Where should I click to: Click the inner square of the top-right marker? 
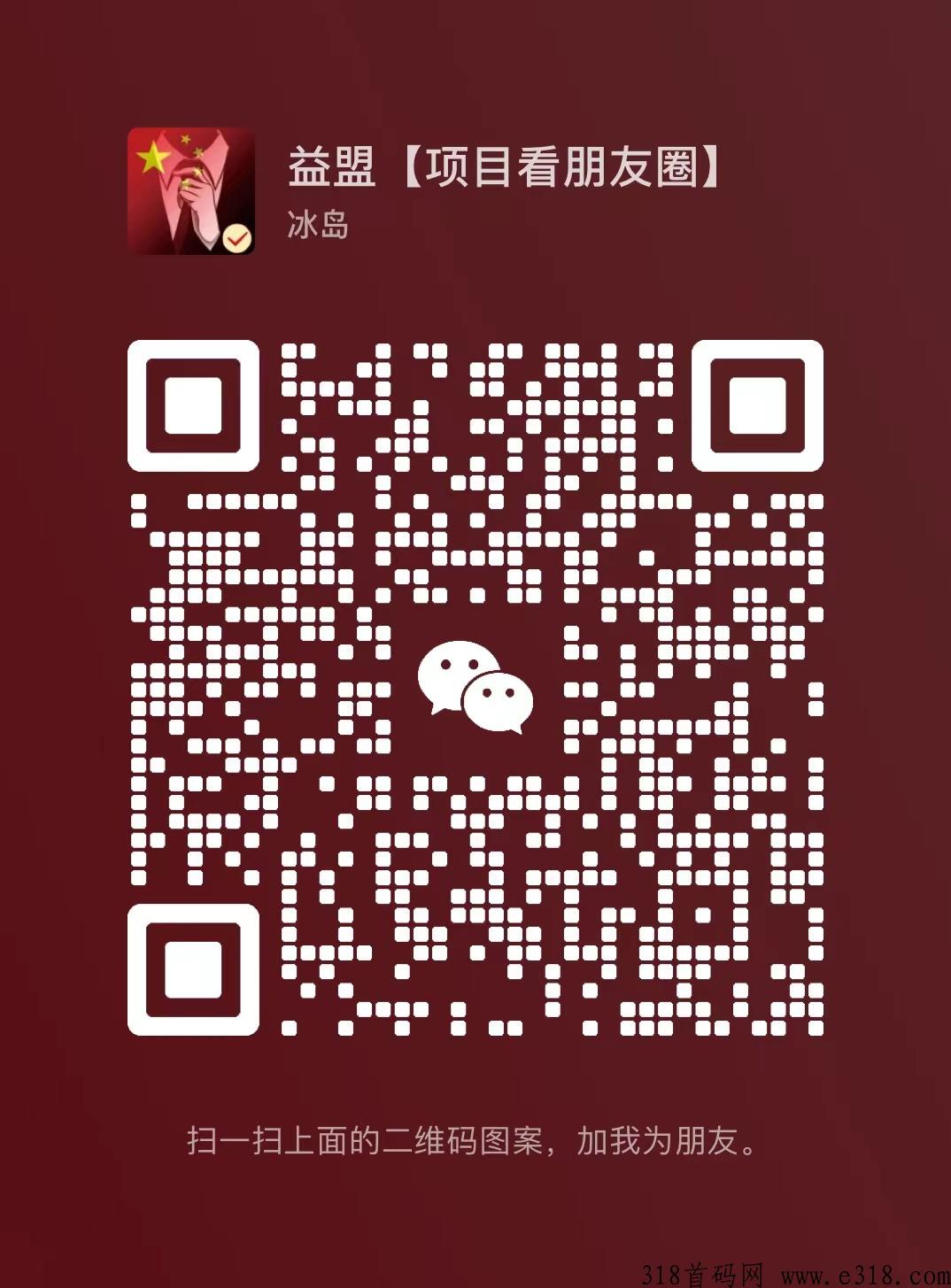[x=757, y=405]
